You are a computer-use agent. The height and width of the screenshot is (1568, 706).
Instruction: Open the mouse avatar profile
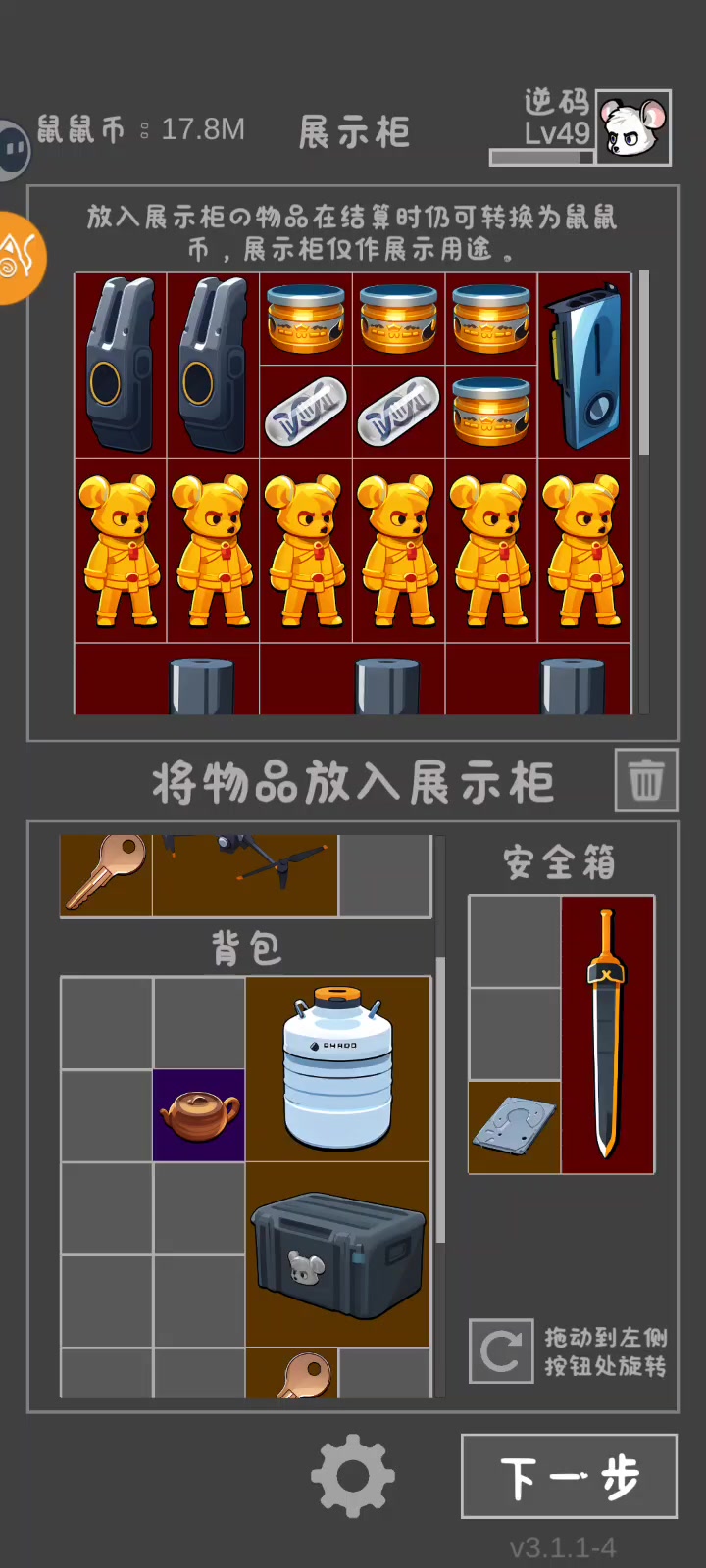pyautogui.click(x=633, y=127)
